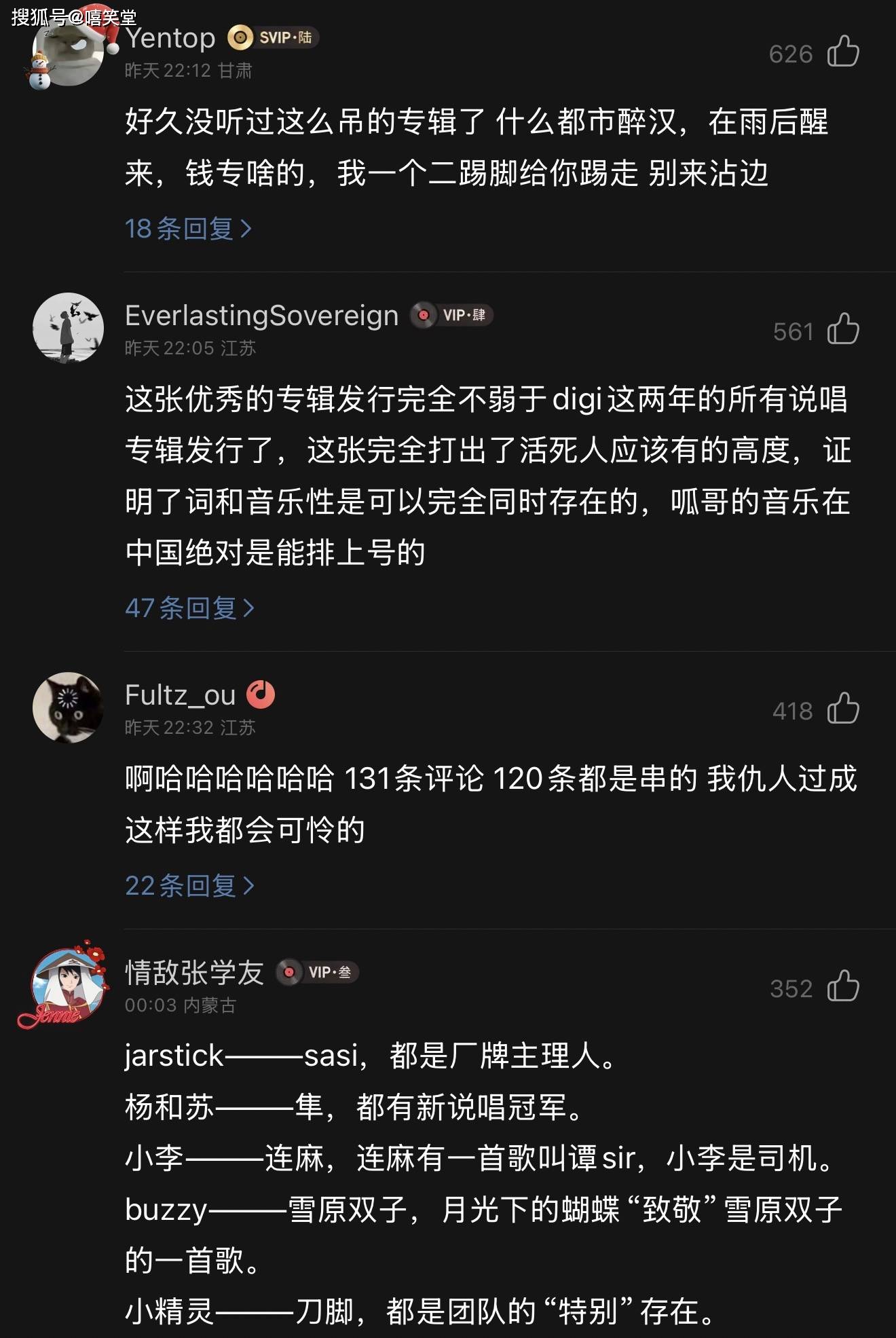Expand 47条回复 under EverlastingSovereign's comment

point(189,608)
